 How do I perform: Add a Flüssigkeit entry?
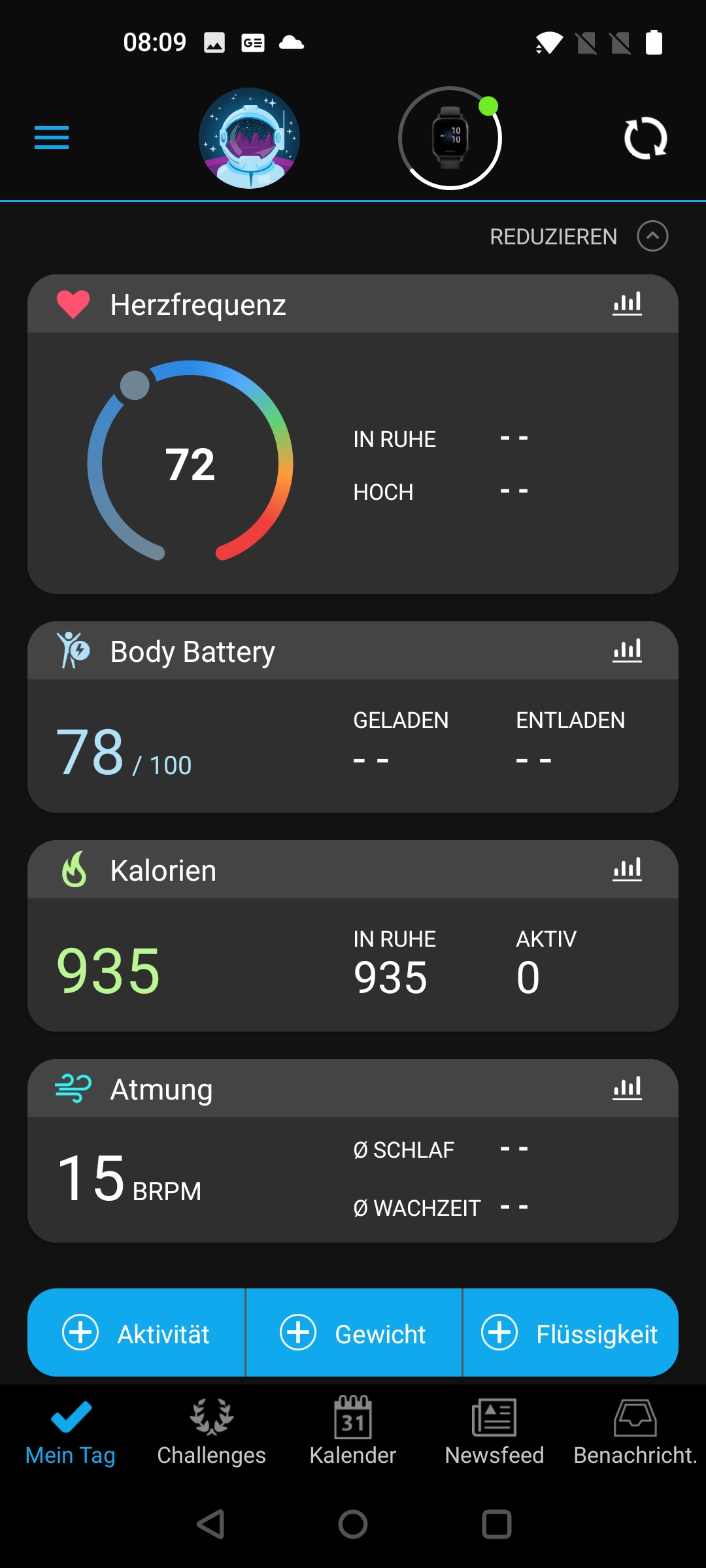coord(570,1333)
